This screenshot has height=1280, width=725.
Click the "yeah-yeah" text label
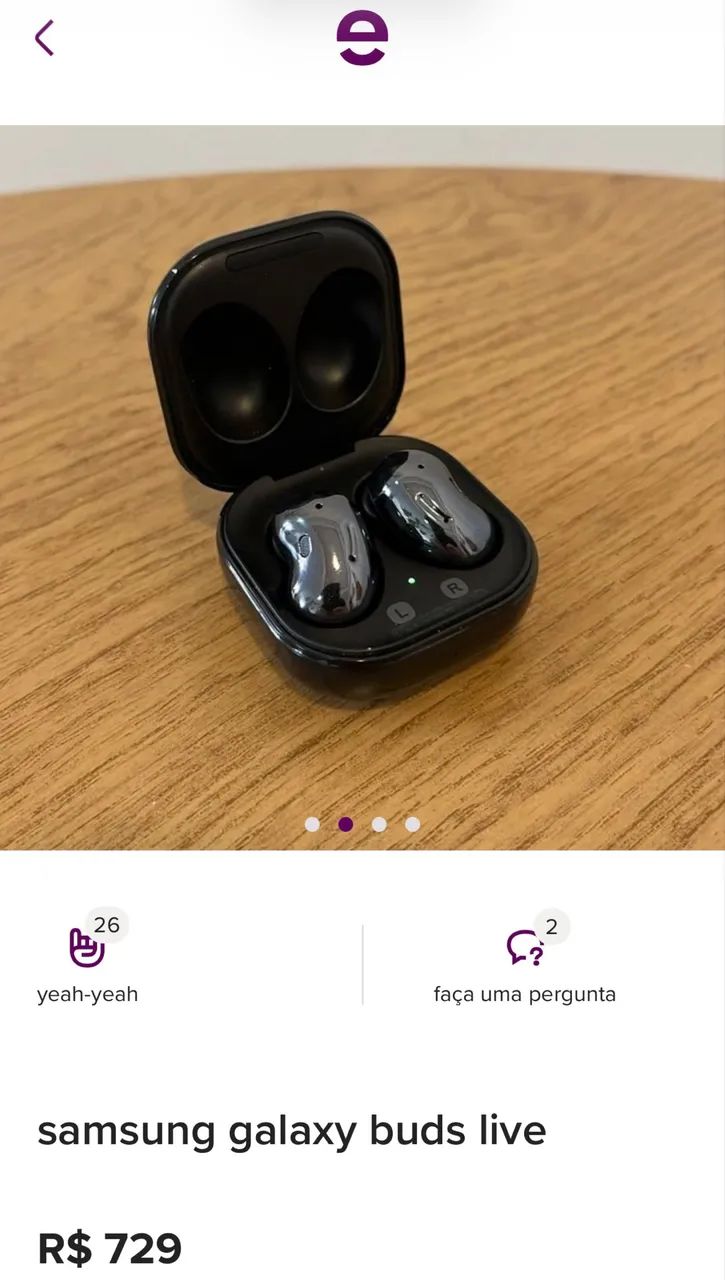87,994
